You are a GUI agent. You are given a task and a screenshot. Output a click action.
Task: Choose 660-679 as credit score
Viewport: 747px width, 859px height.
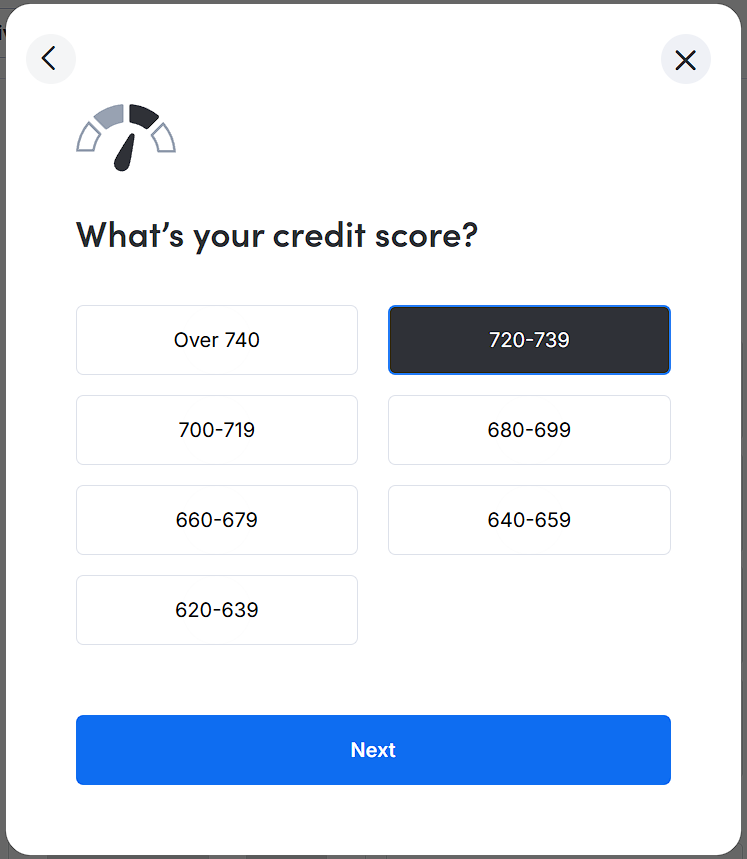(217, 520)
